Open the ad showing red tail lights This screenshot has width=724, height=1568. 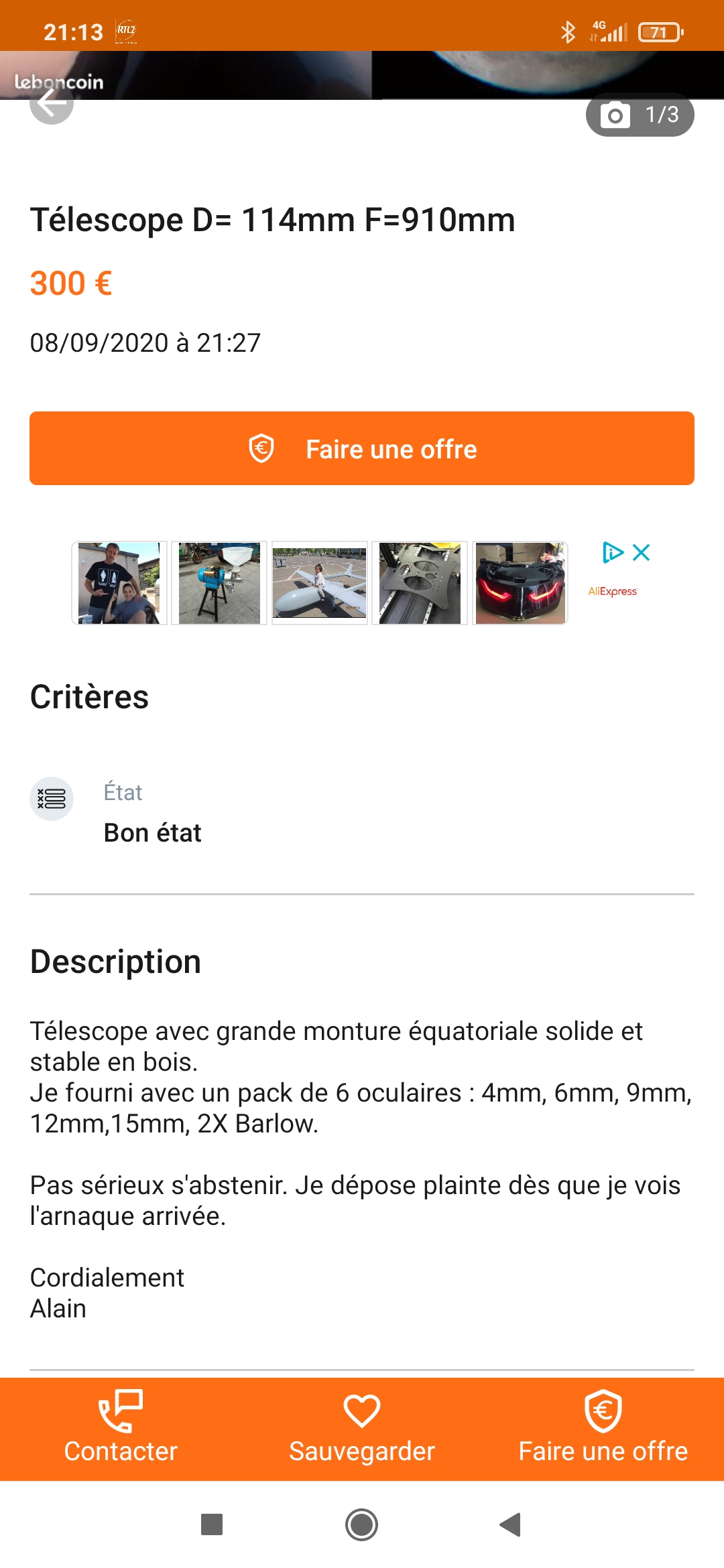click(520, 583)
